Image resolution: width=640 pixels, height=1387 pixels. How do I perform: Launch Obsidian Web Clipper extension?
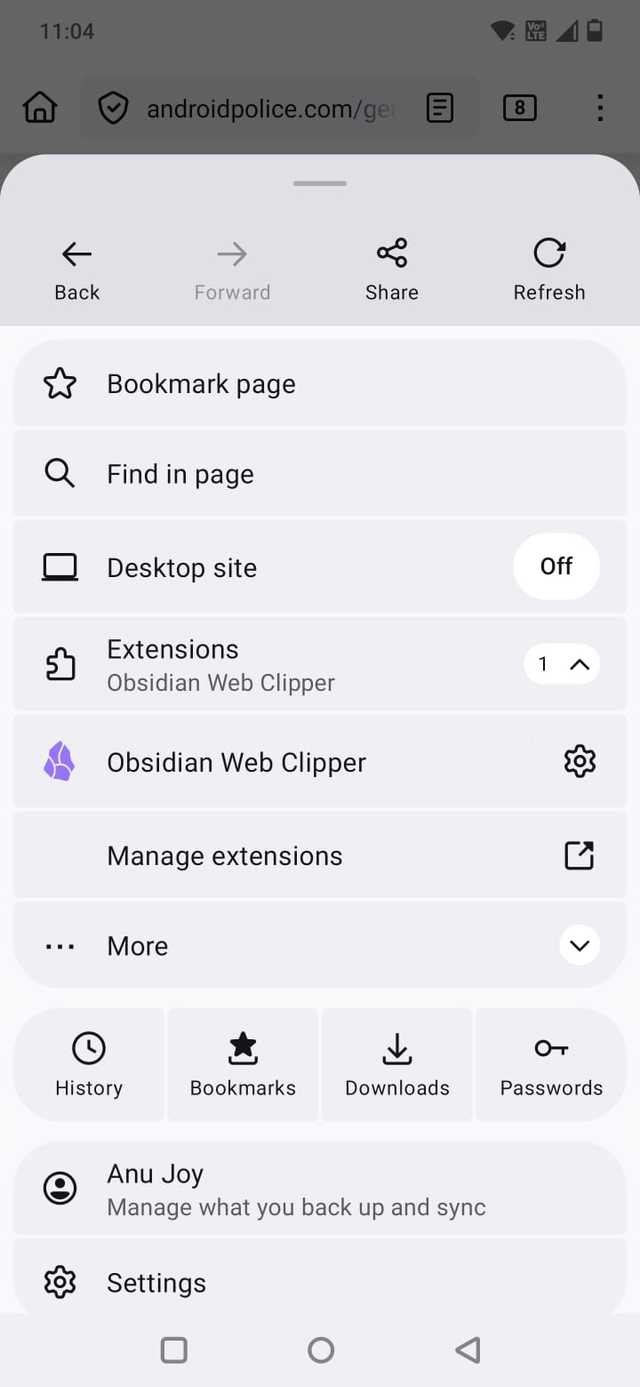point(236,762)
